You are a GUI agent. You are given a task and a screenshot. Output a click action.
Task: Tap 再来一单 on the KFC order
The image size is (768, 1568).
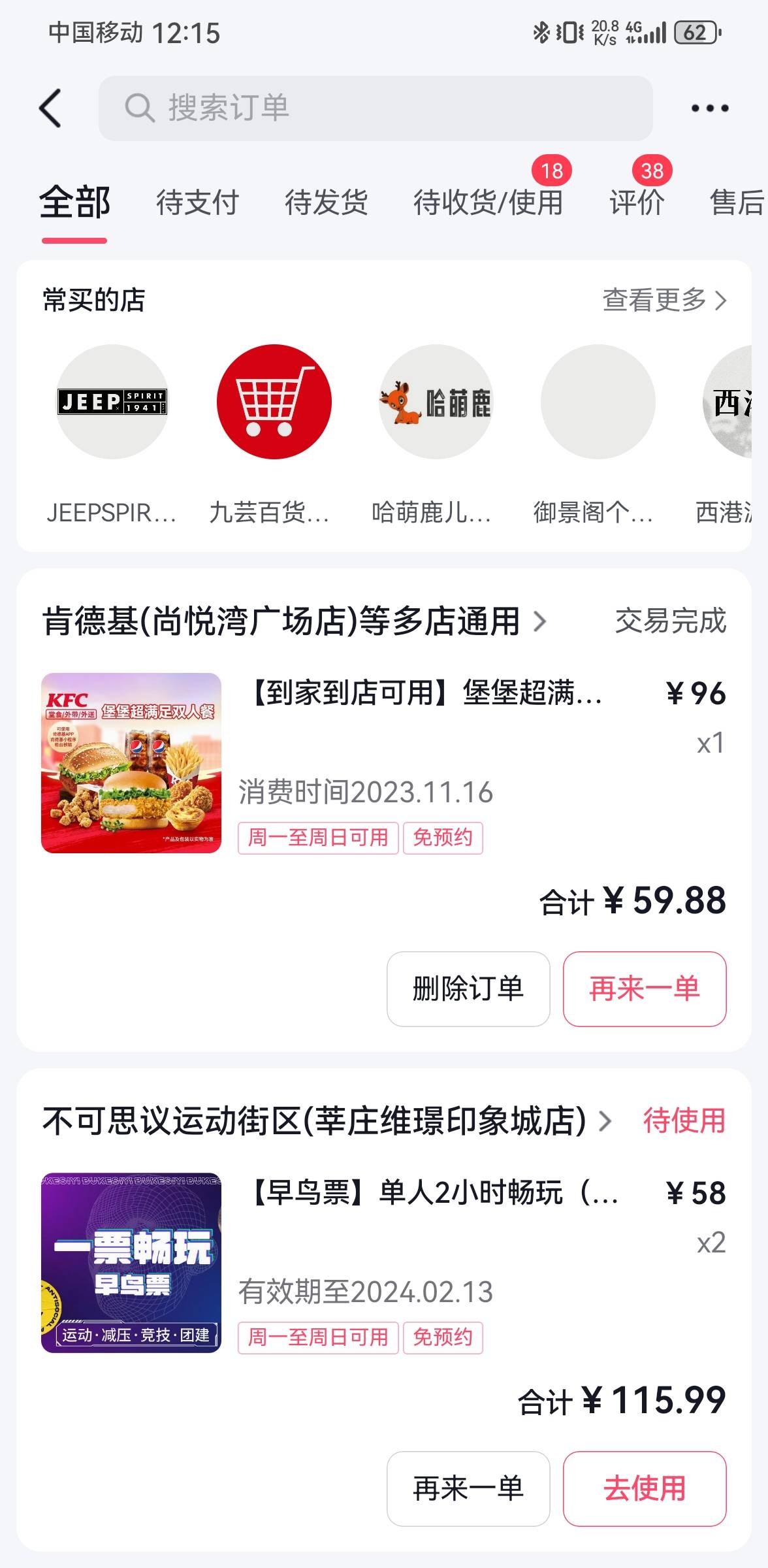[x=645, y=988]
